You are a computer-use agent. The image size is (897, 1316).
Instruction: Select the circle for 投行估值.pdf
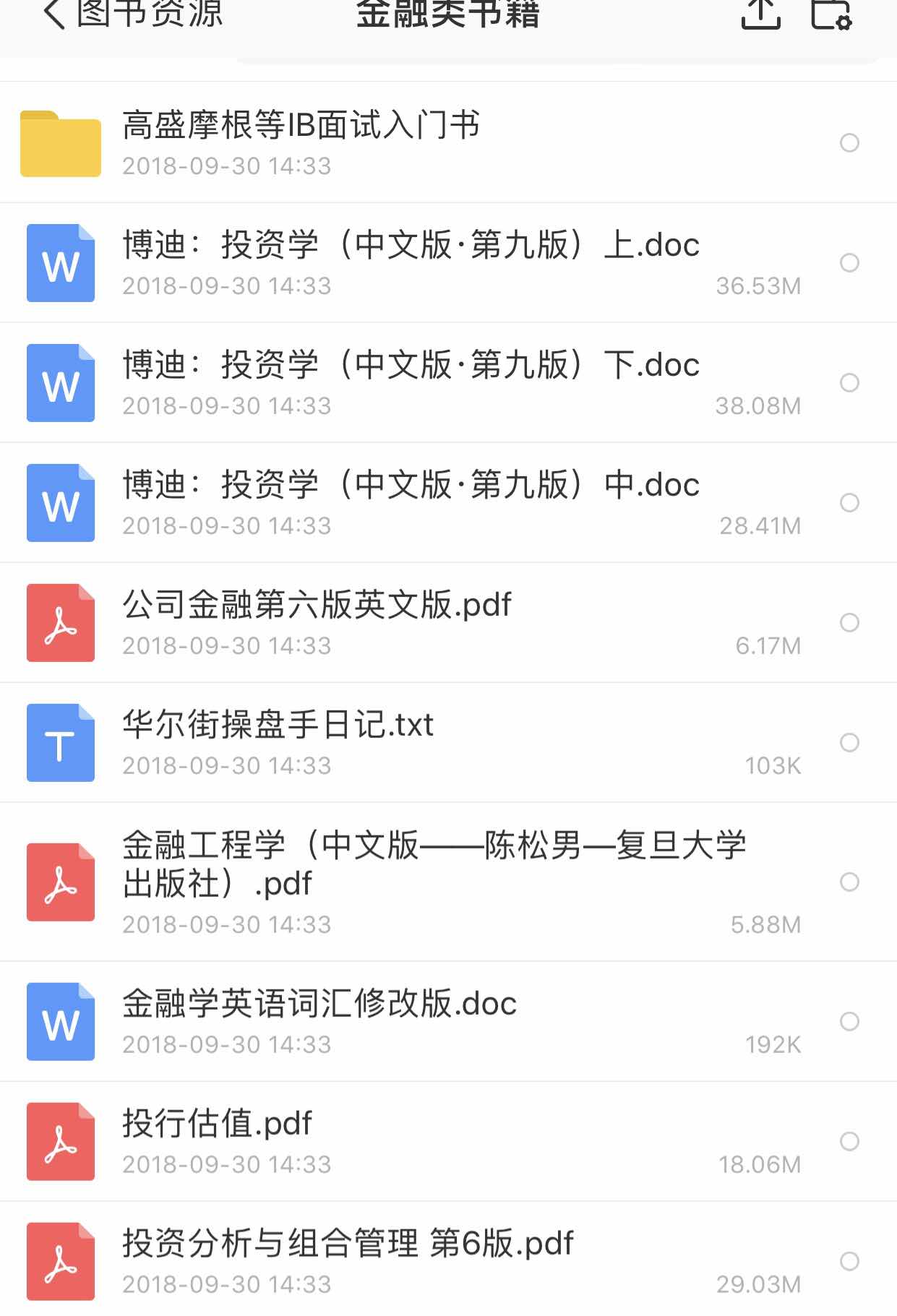tap(849, 1141)
